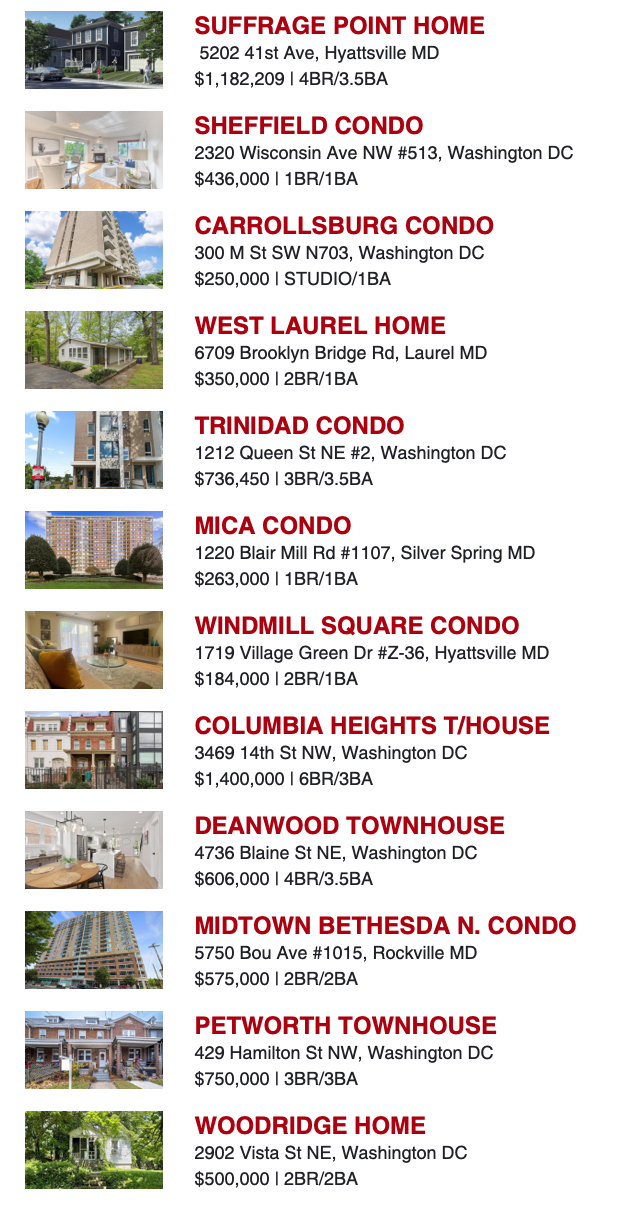The height and width of the screenshot is (1206, 640).
Task: Select the Trinidad Condo listing title
Action: pyautogui.click(x=299, y=426)
